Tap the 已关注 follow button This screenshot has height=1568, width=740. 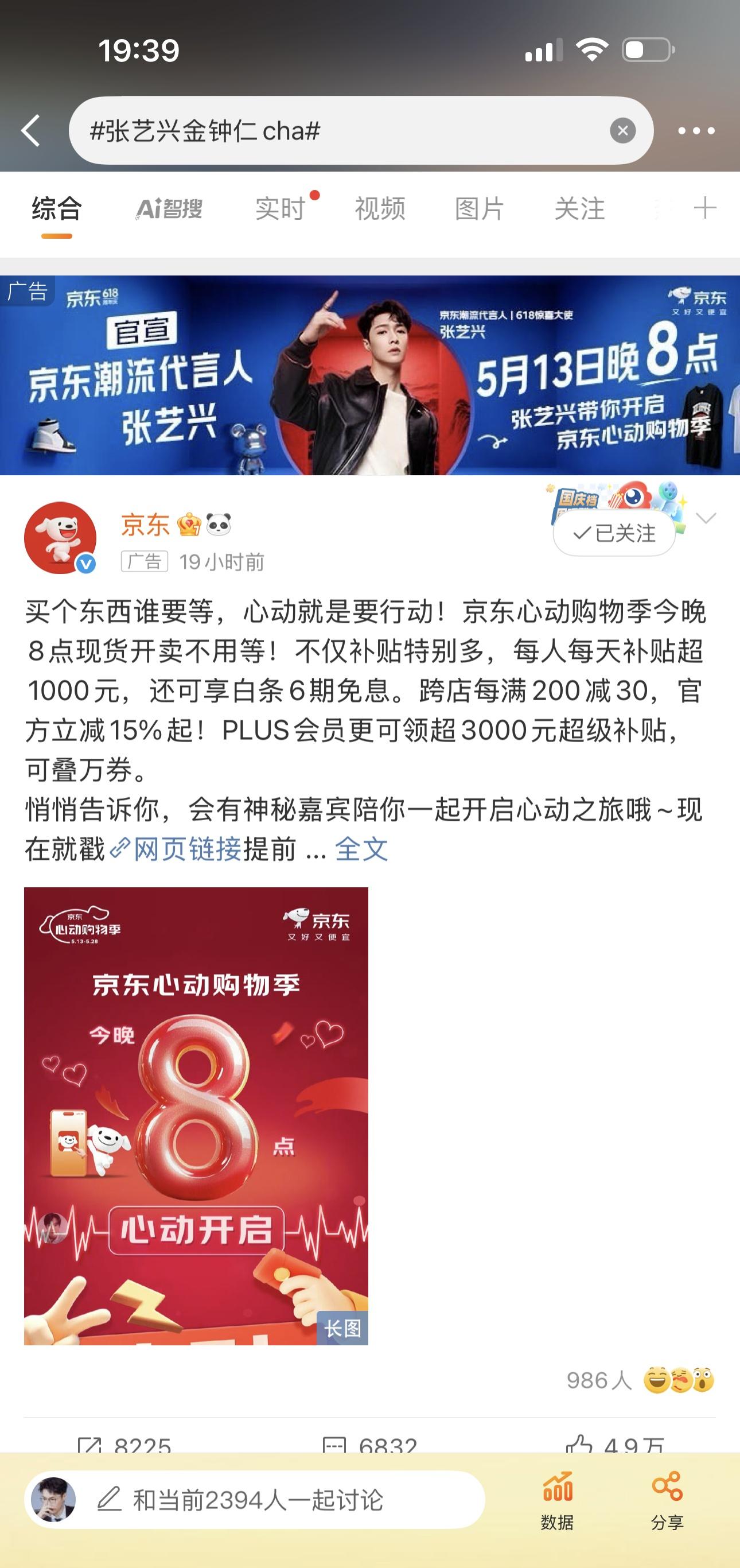(613, 533)
